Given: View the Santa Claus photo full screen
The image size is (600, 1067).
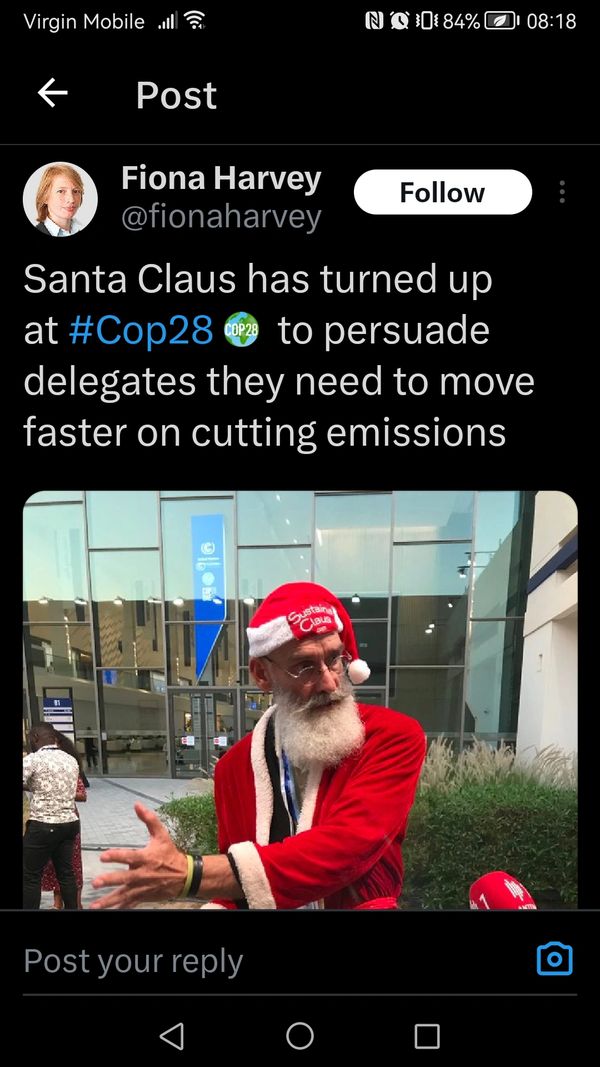Looking at the screenshot, I should pos(300,700).
